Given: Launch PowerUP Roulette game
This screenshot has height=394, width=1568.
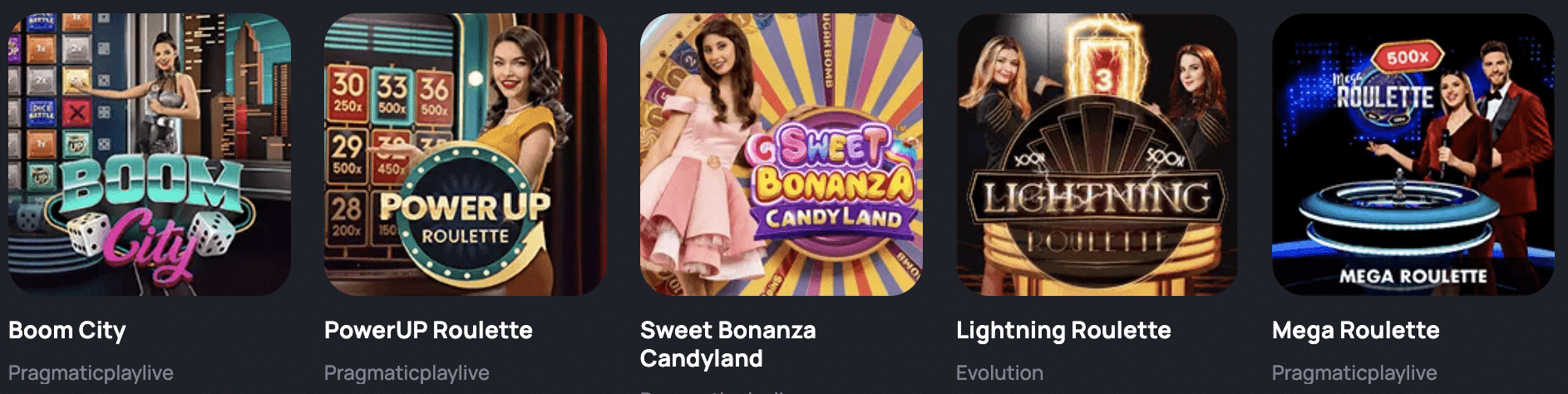Looking at the screenshot, I should [466, 155].
